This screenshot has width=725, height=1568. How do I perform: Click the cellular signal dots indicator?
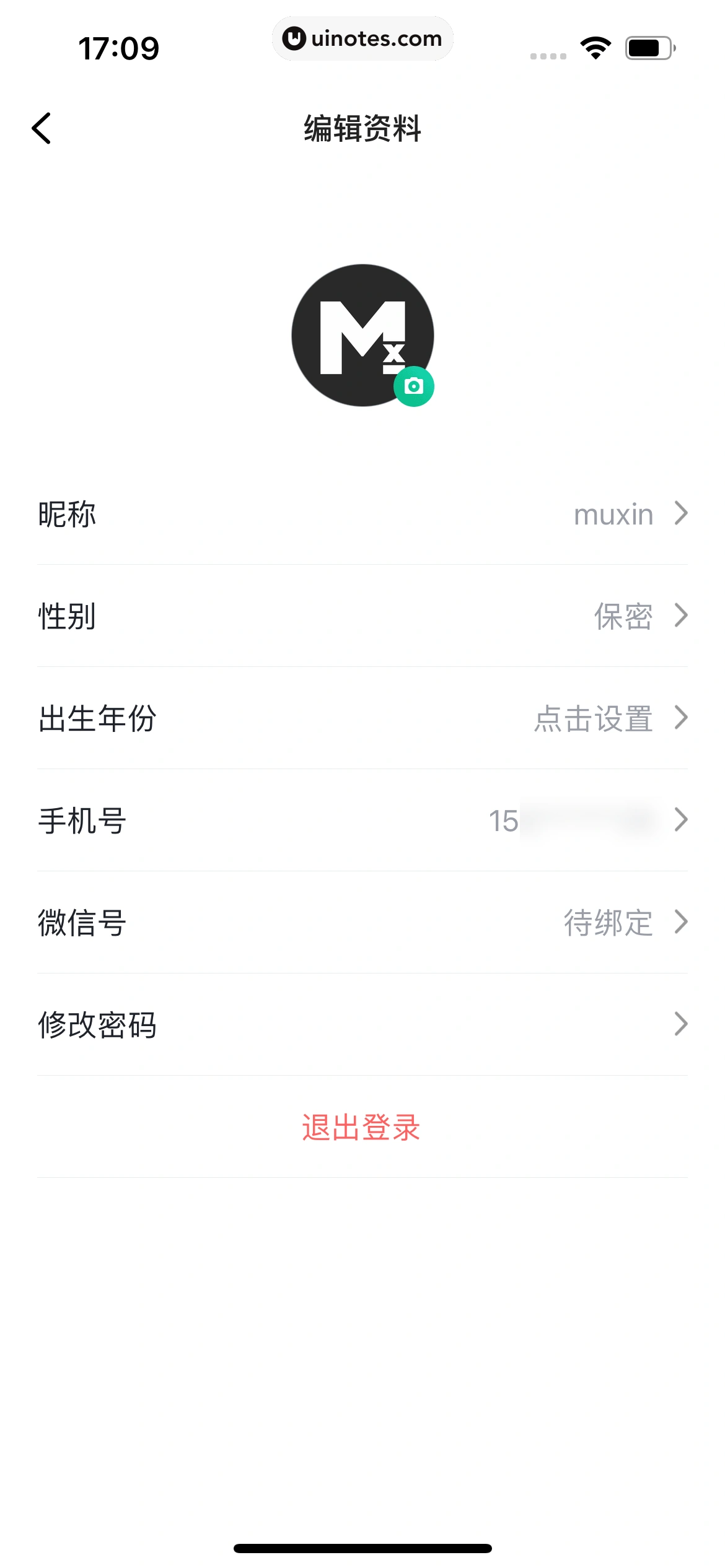coord(548,54)
